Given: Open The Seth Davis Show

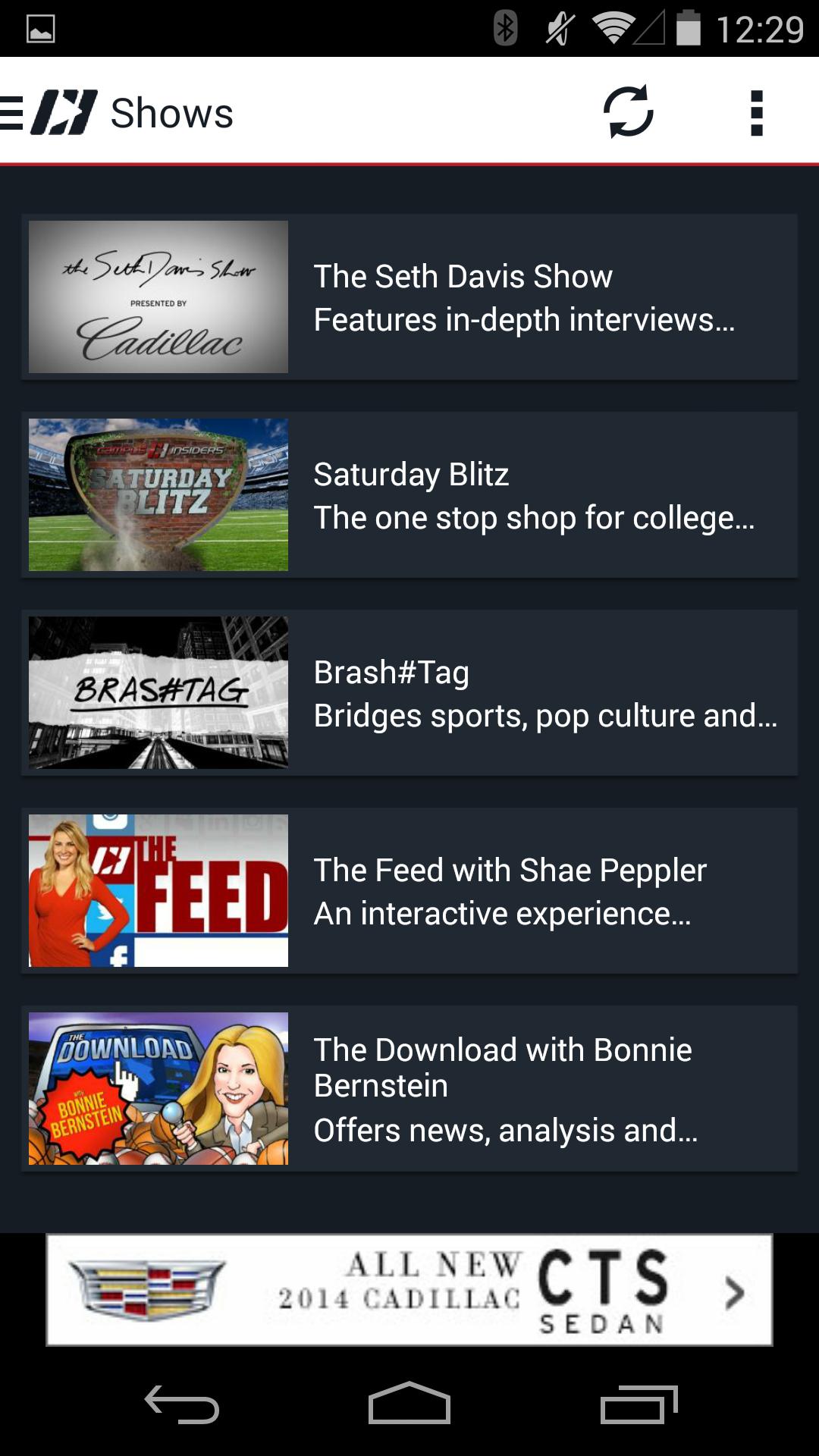Looking at the screenshot, I should [409, 297].
